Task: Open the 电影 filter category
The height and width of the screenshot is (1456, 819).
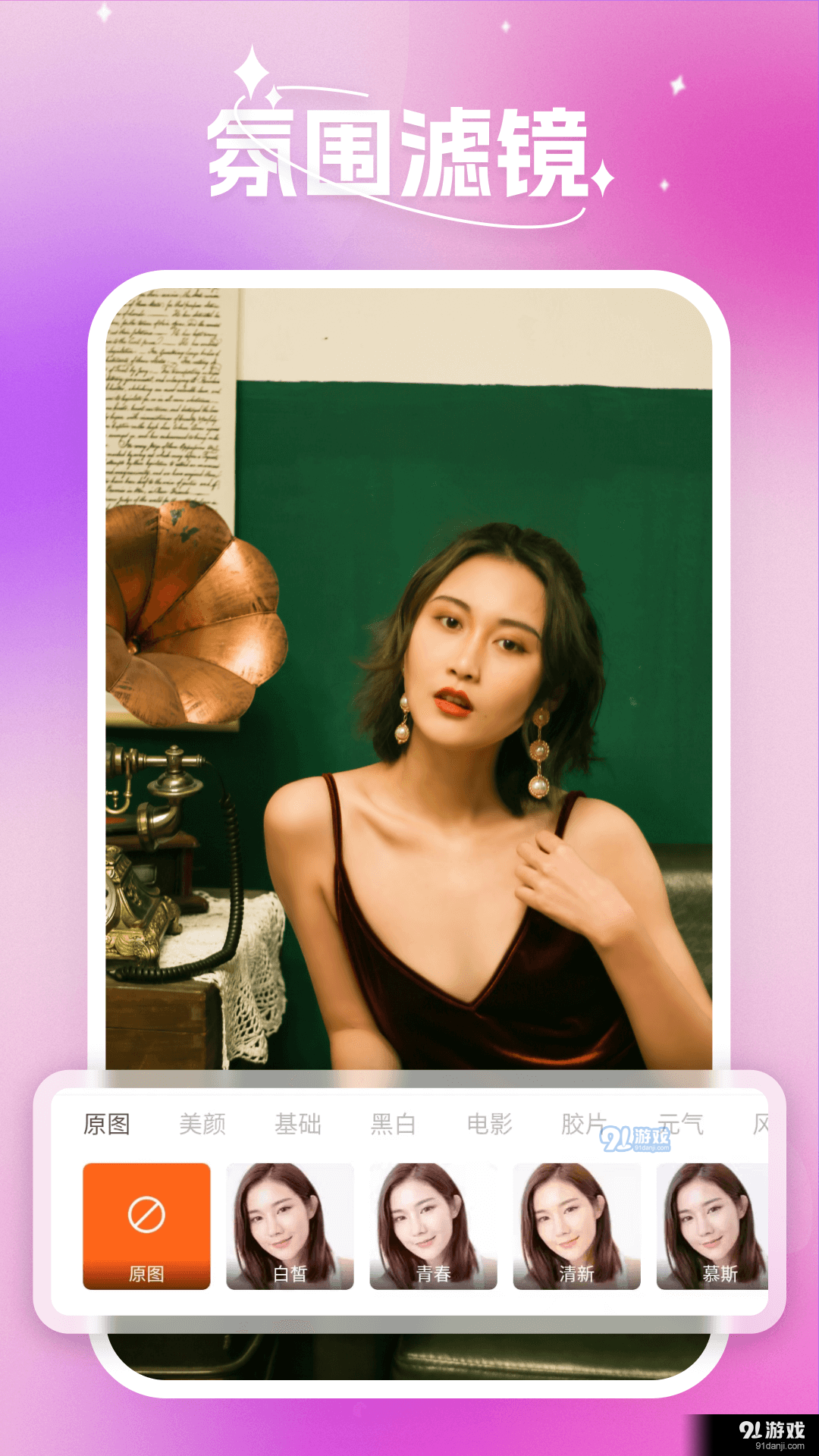Action: point(494,1125)
